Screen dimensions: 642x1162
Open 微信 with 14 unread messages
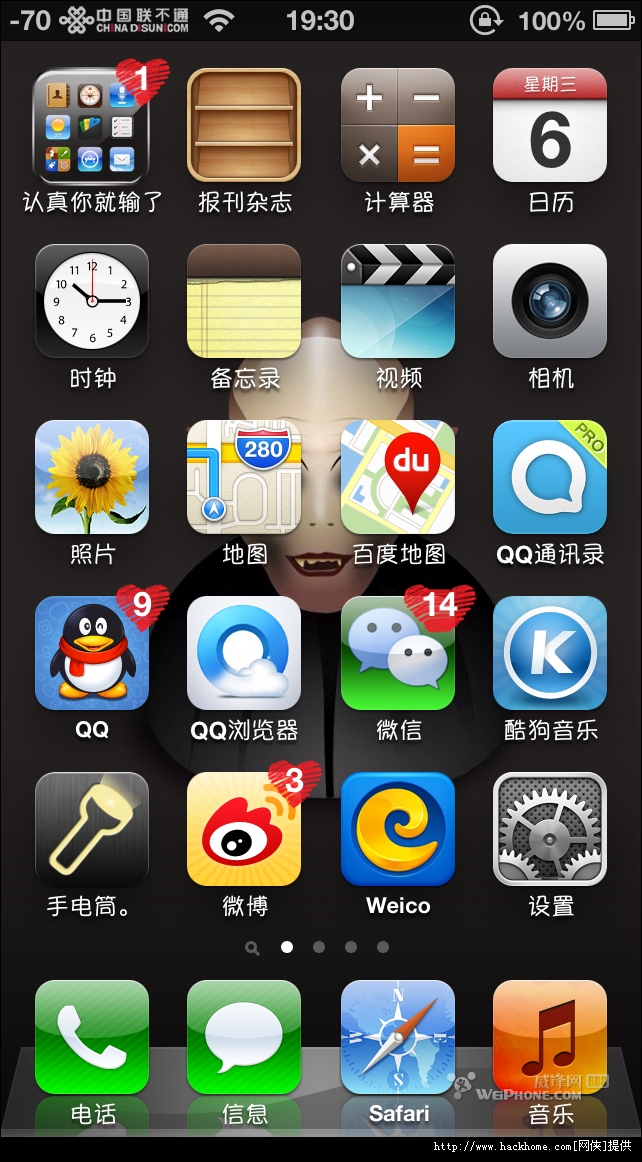(x=398, y=653)
